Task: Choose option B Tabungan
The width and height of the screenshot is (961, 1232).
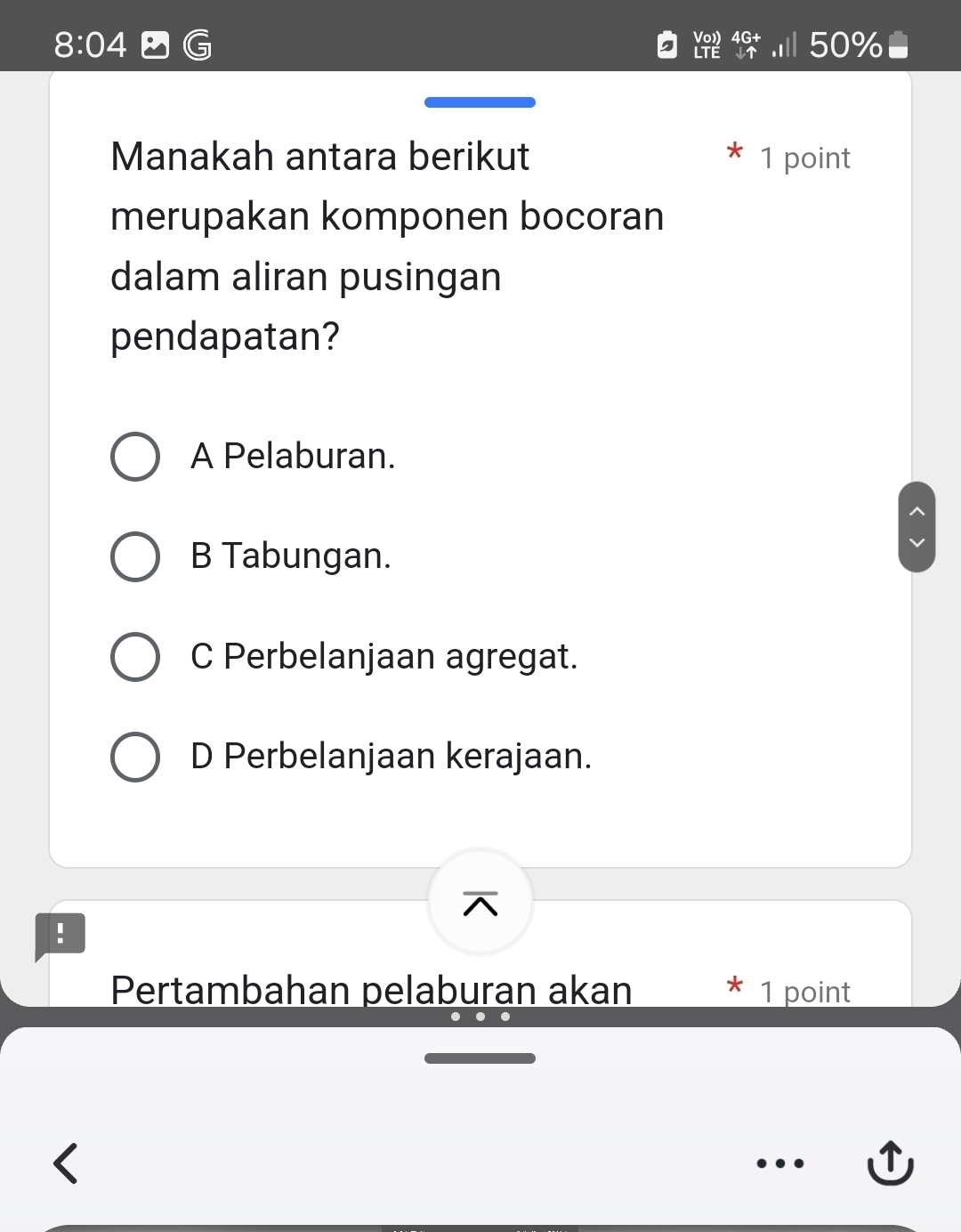Action: pyautogui.click(x=135, y=557)
